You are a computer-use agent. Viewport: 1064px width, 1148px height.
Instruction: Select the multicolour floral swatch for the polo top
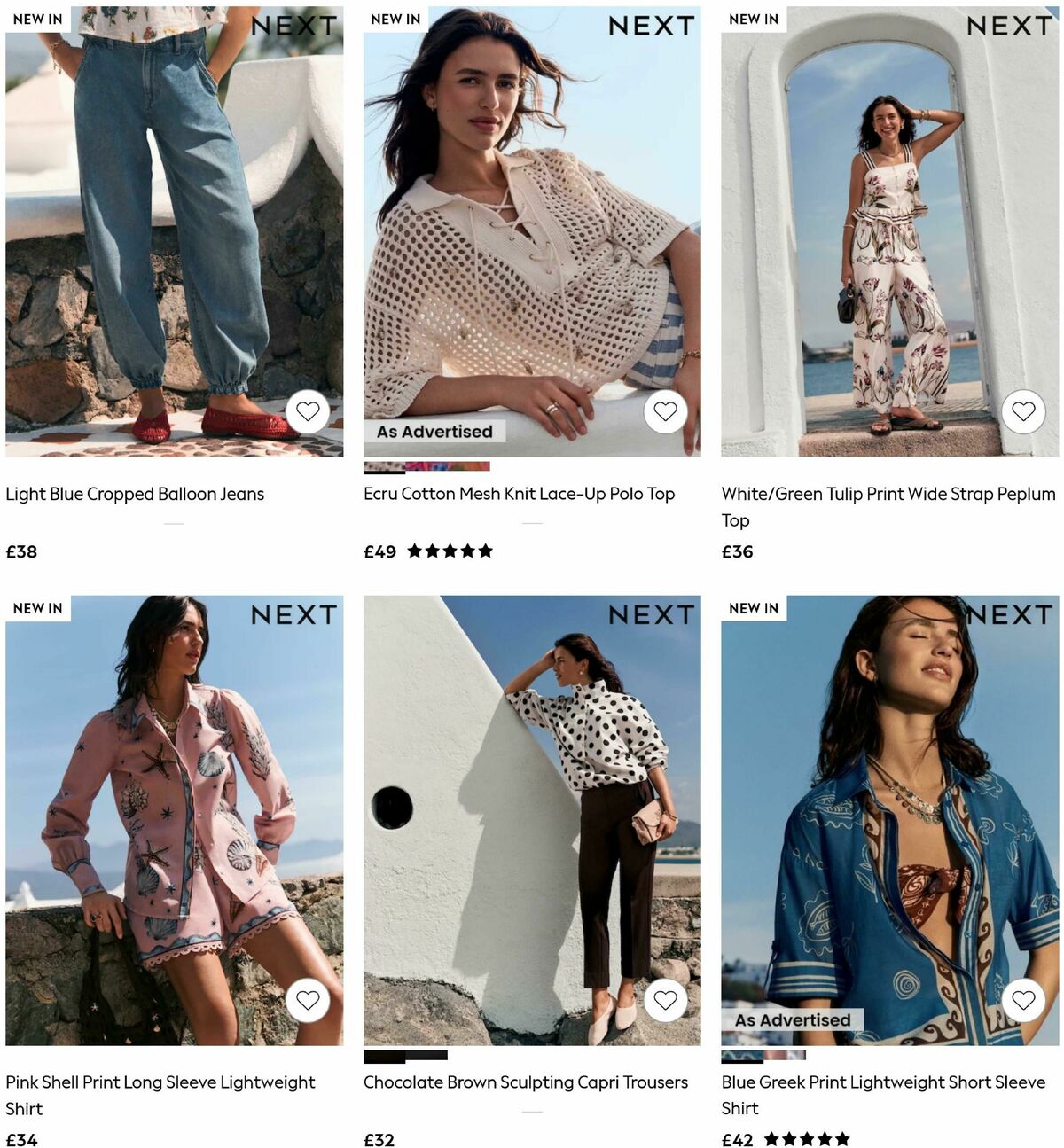coord(448,465)
